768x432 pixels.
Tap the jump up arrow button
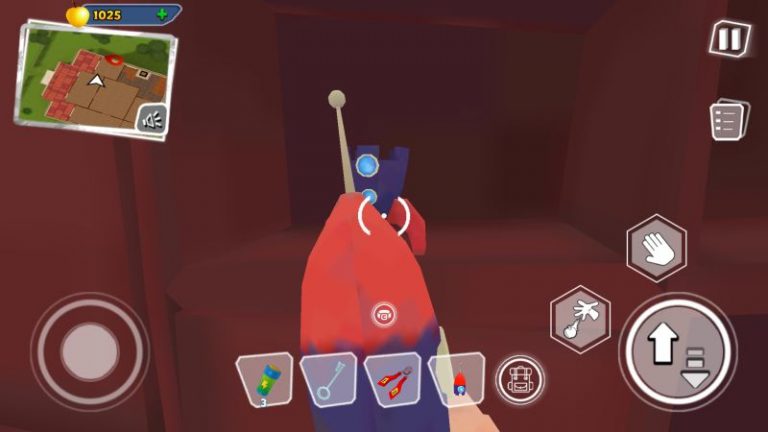[x=663, y=348]
